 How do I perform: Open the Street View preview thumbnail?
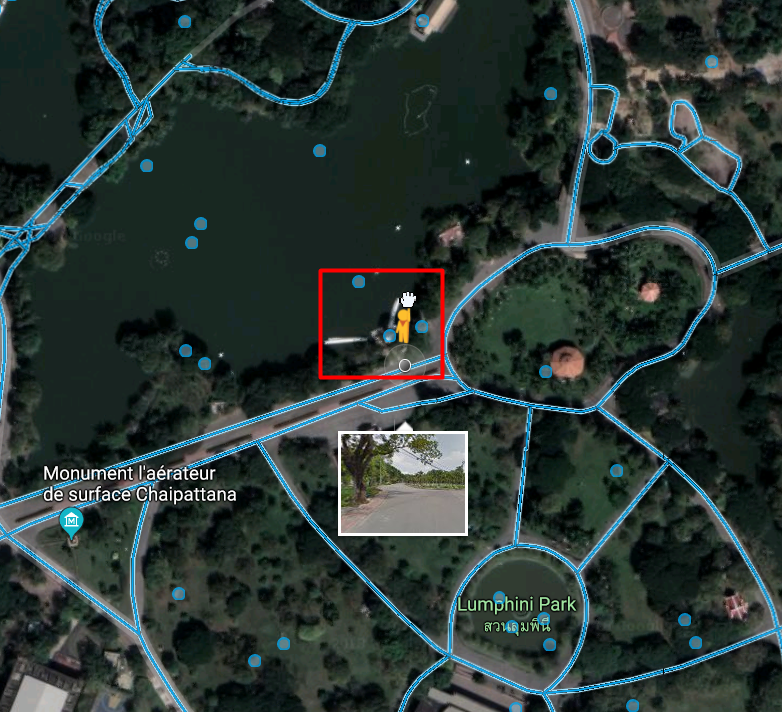[403, 483]
